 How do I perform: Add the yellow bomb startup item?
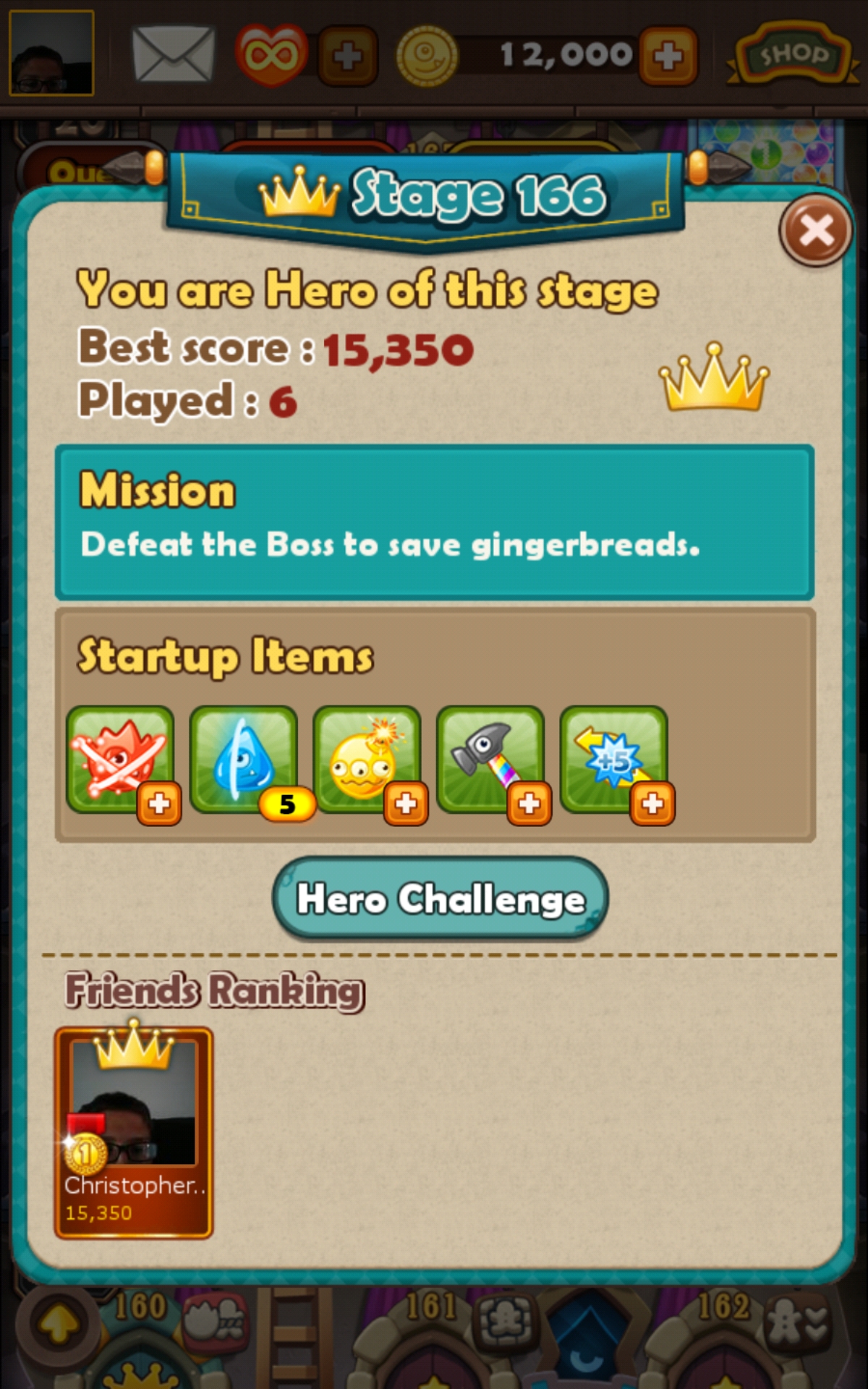pyautogui.click(x=405, y=803)
